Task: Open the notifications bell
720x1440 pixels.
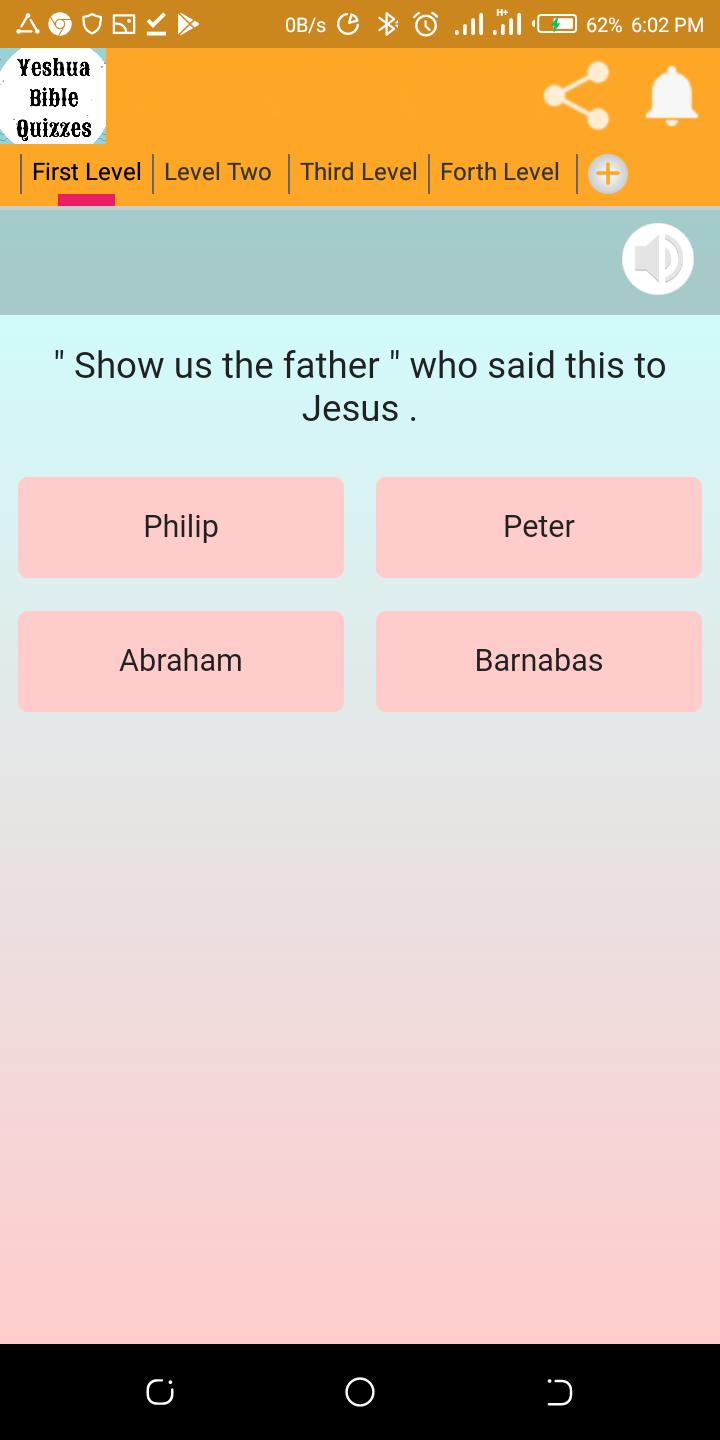Action: (x=671, y=96)
